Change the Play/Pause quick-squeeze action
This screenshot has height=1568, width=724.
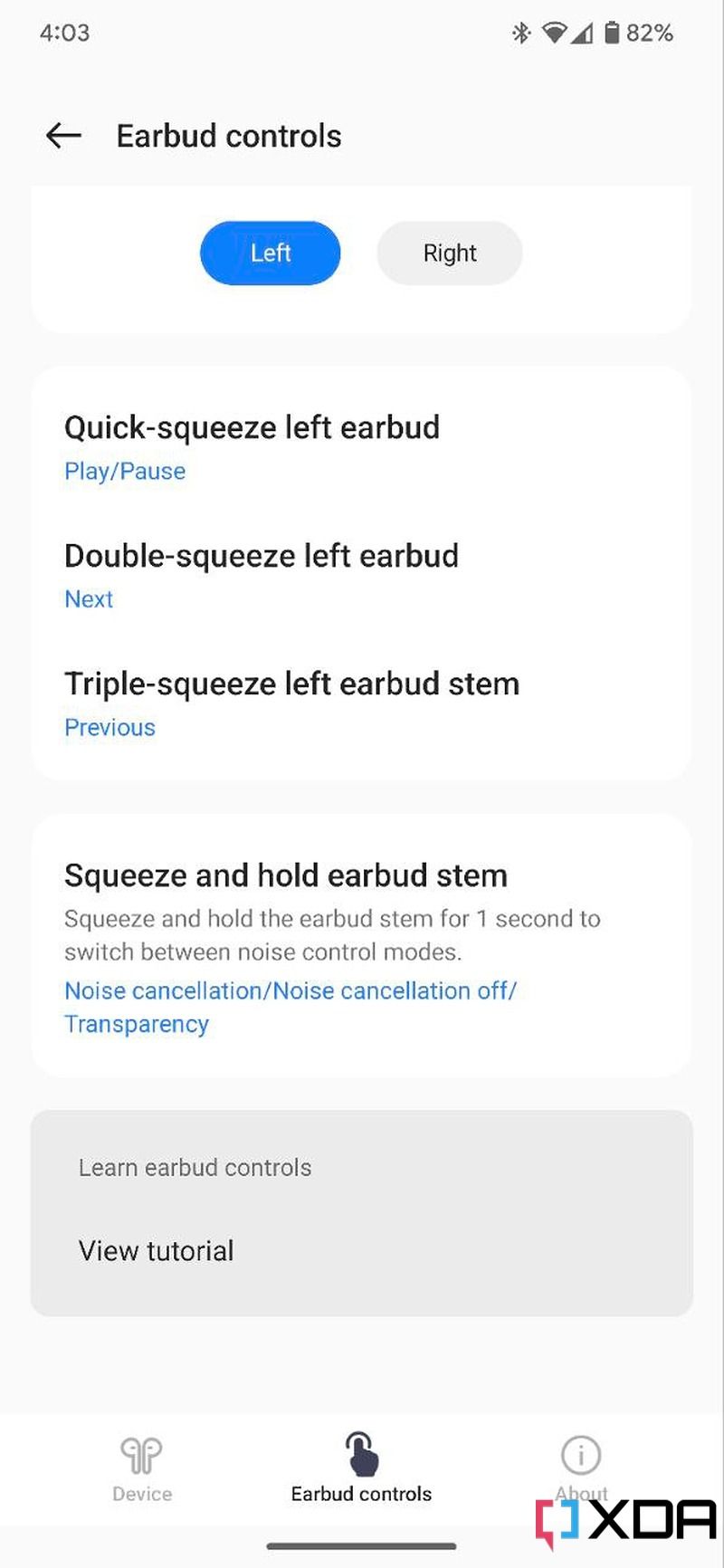pos(124,471)
